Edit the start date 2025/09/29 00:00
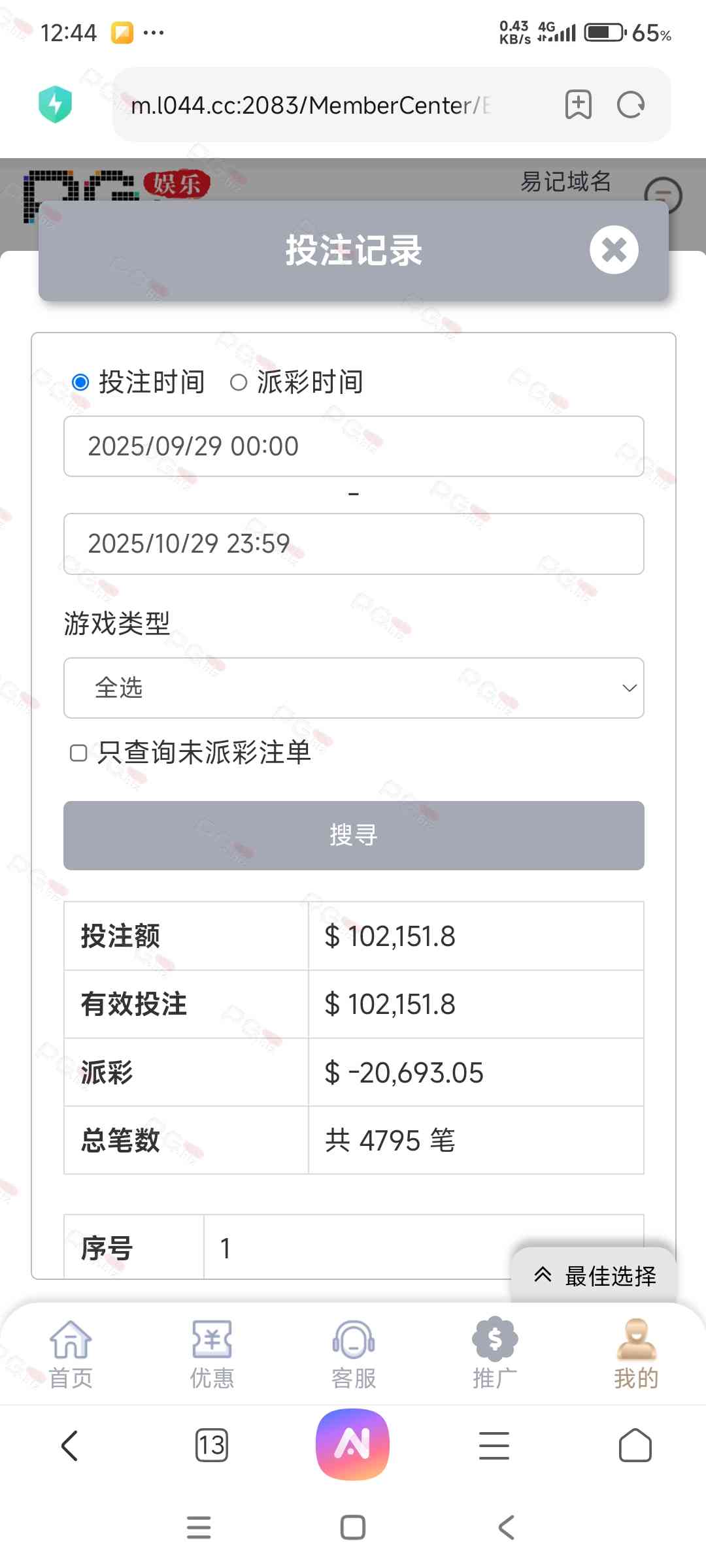 [354, 446]
